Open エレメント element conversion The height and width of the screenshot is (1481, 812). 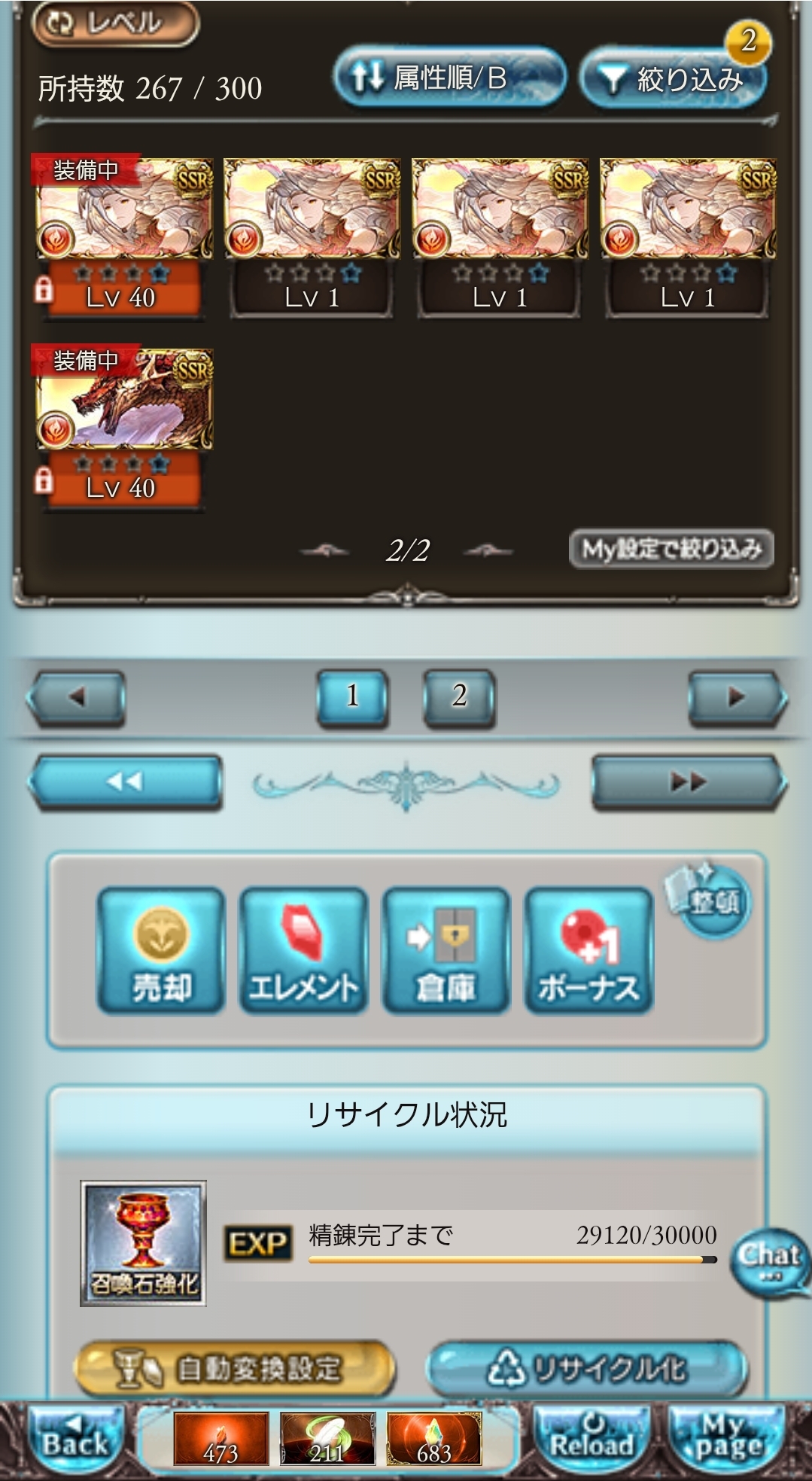point(303,950)
